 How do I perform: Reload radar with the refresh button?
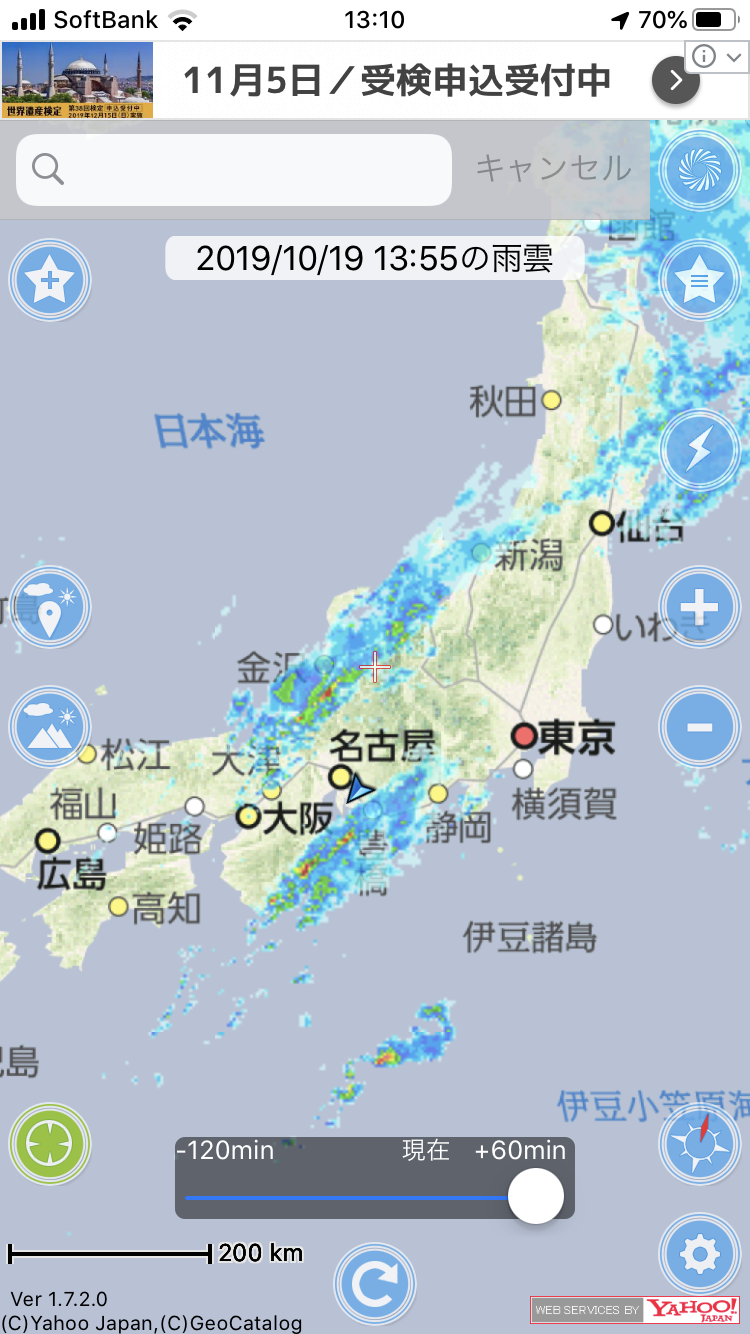click(x=375, y=1285)
